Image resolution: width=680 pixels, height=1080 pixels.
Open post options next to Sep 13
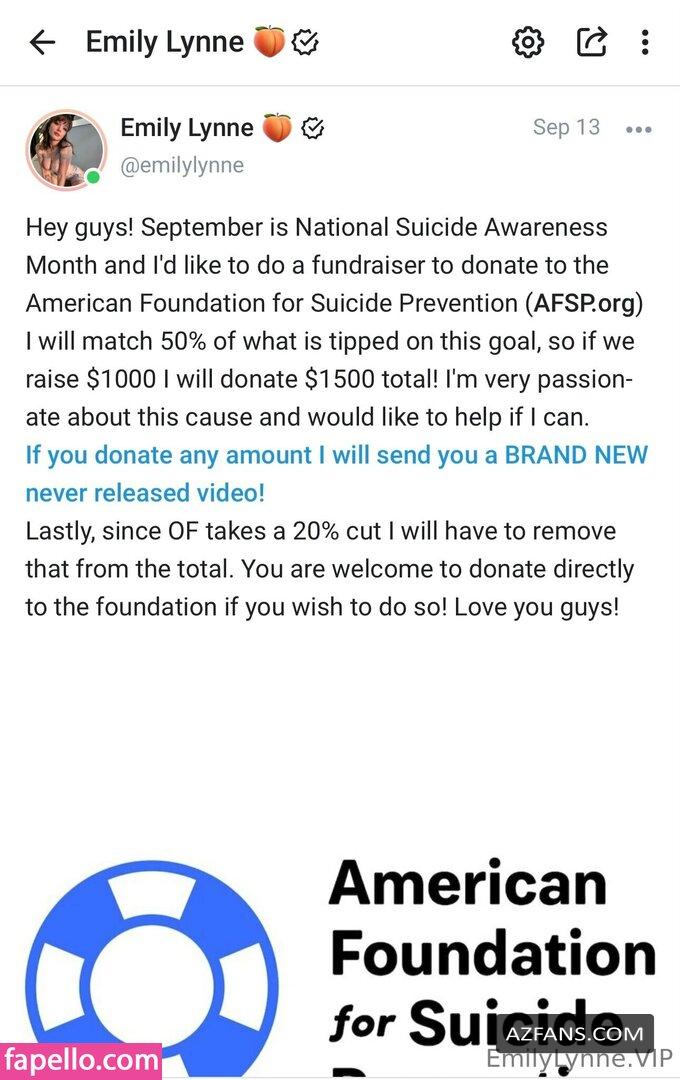(x=638, y=129)
